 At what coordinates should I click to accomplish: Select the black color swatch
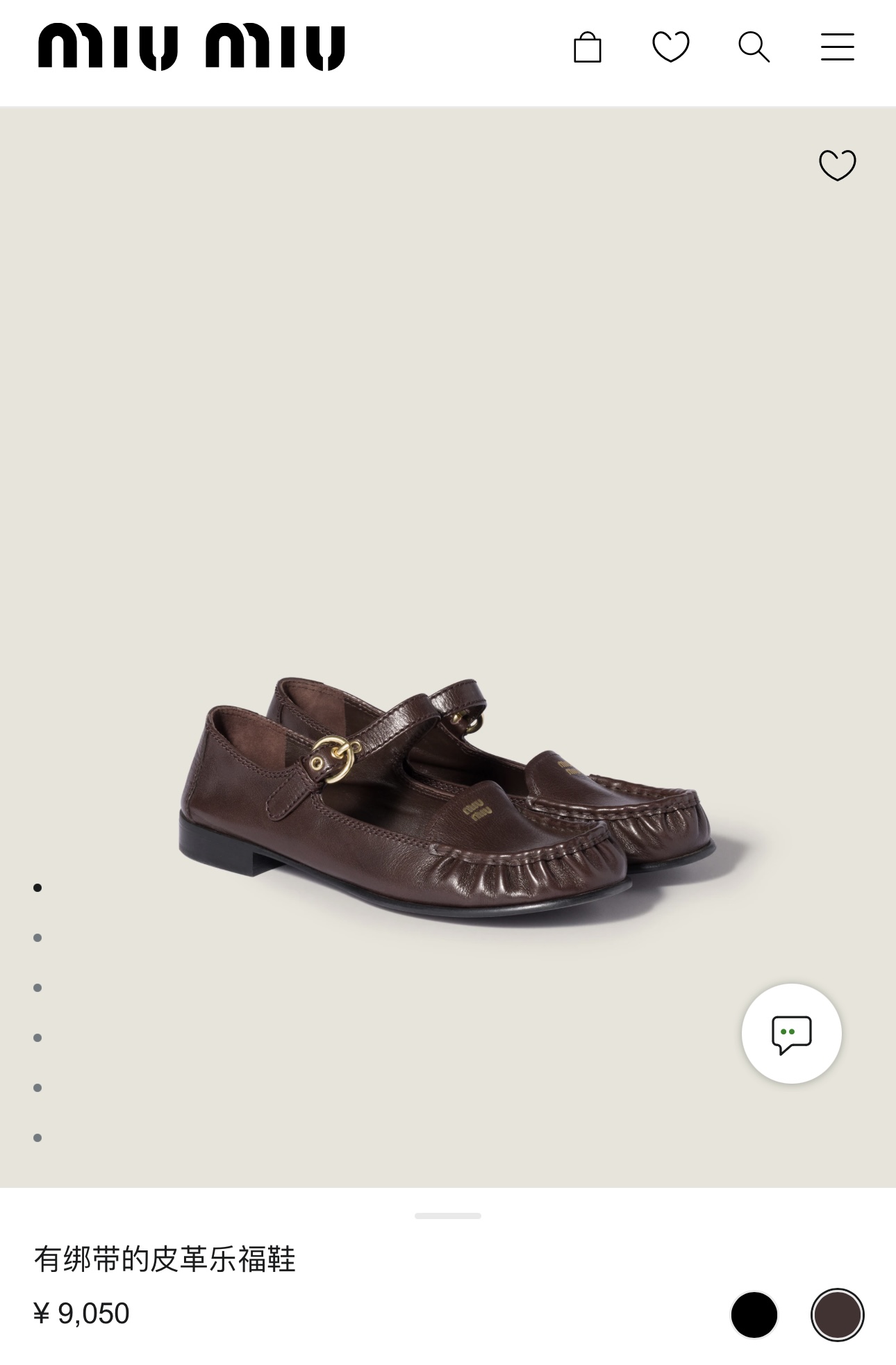pos(754,1314)
